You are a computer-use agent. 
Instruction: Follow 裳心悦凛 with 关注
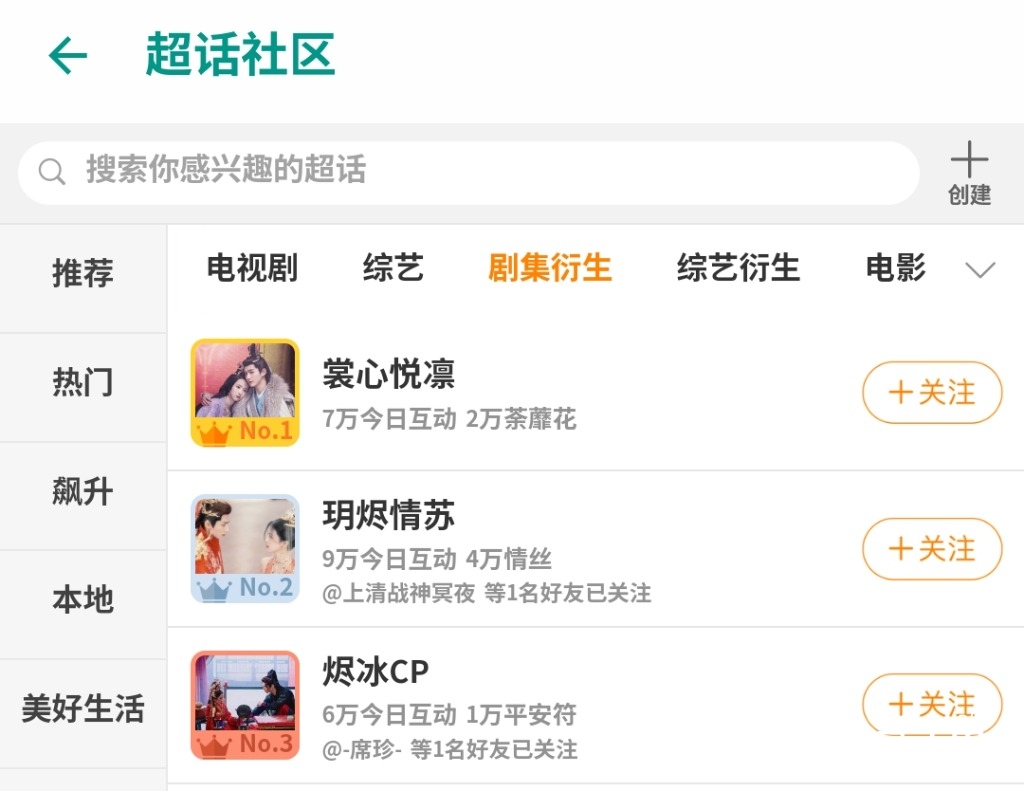932,392
